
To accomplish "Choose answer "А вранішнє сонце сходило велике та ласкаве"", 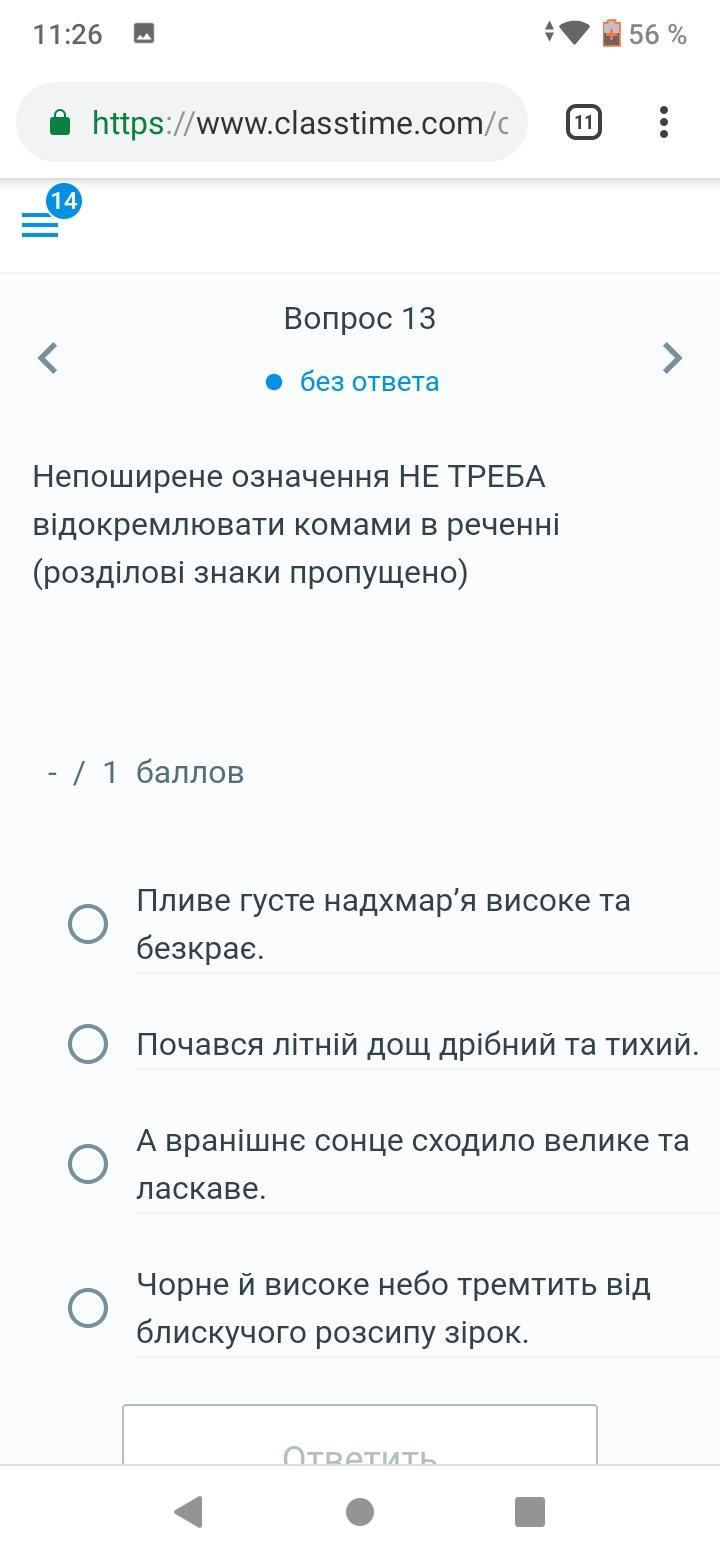I will click(x=88, y=1164).
